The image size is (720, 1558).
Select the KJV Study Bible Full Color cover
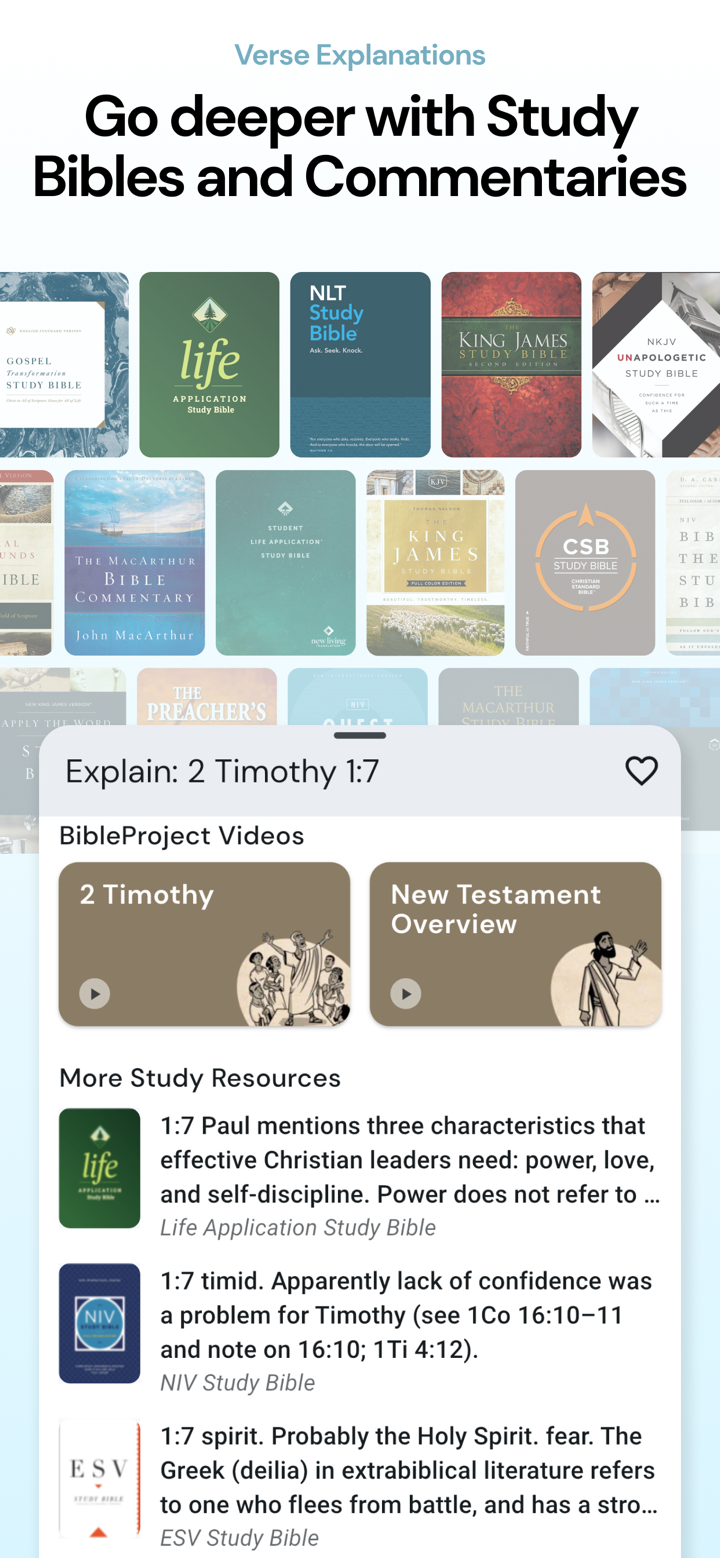coord(435,562)
